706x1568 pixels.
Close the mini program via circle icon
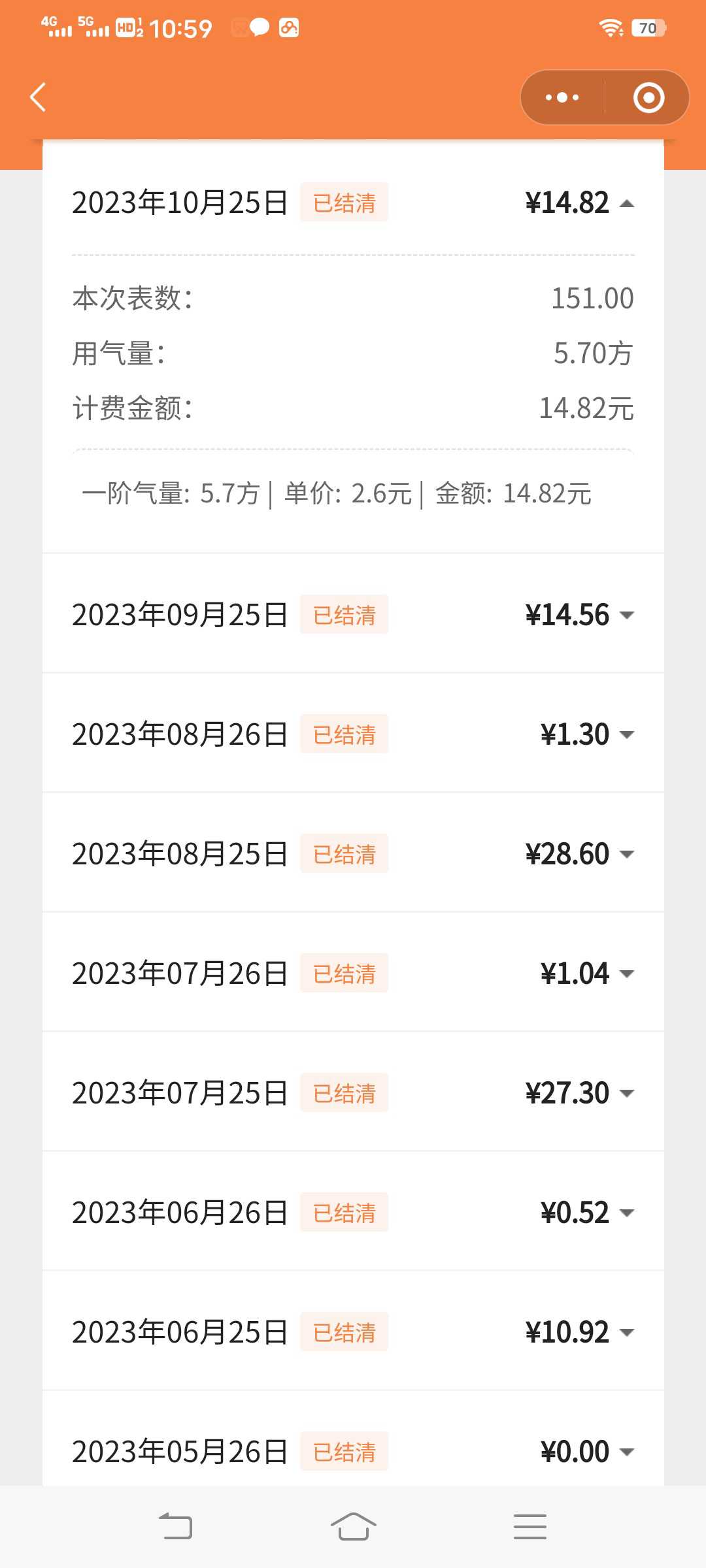pos(648,97)
